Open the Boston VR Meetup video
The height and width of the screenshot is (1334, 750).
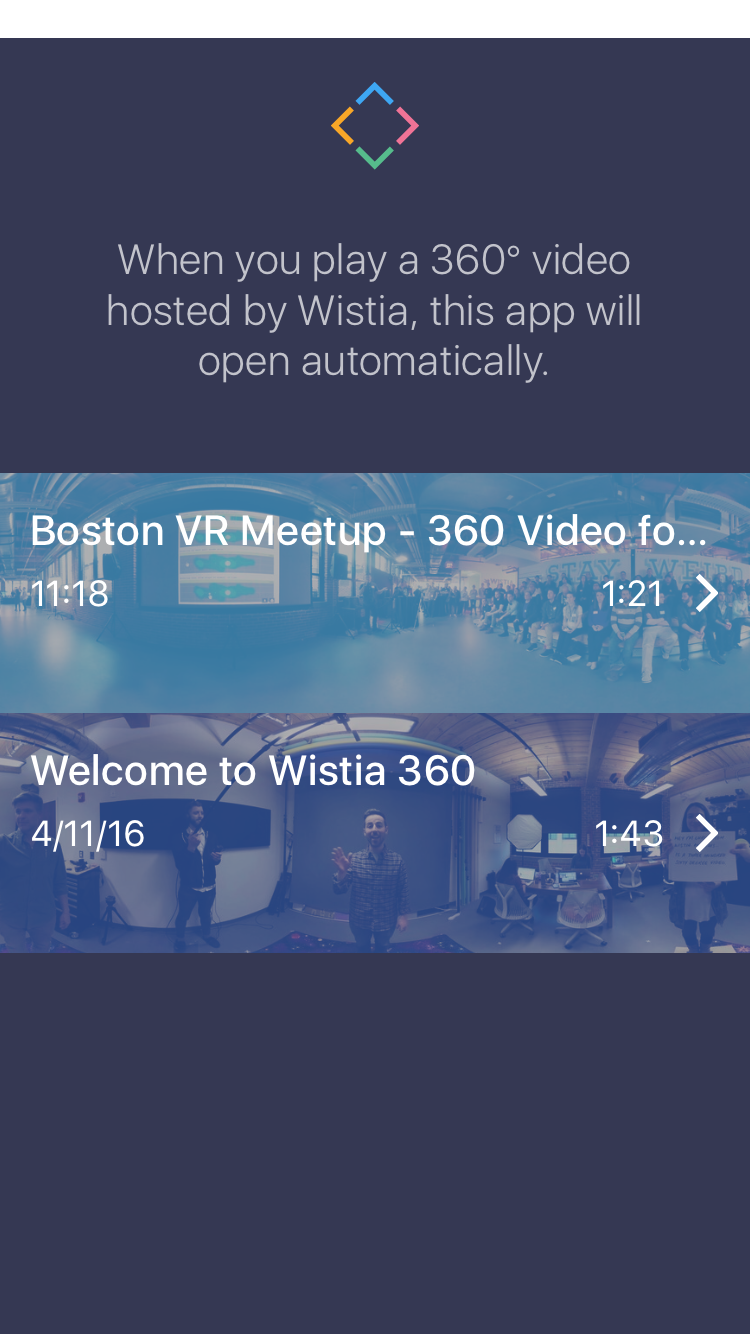374,592
